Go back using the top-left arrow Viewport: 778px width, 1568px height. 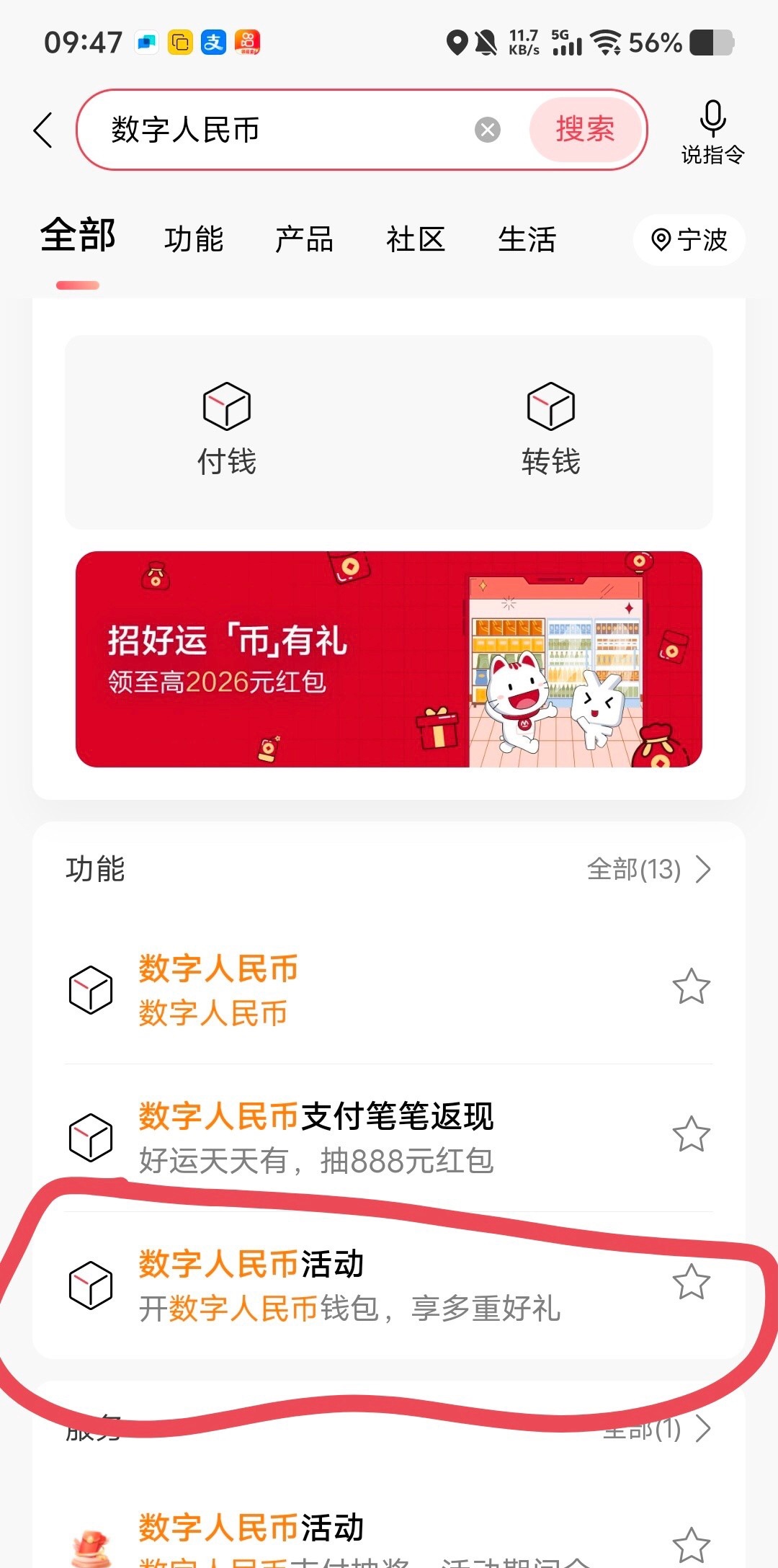click(44, 130)
